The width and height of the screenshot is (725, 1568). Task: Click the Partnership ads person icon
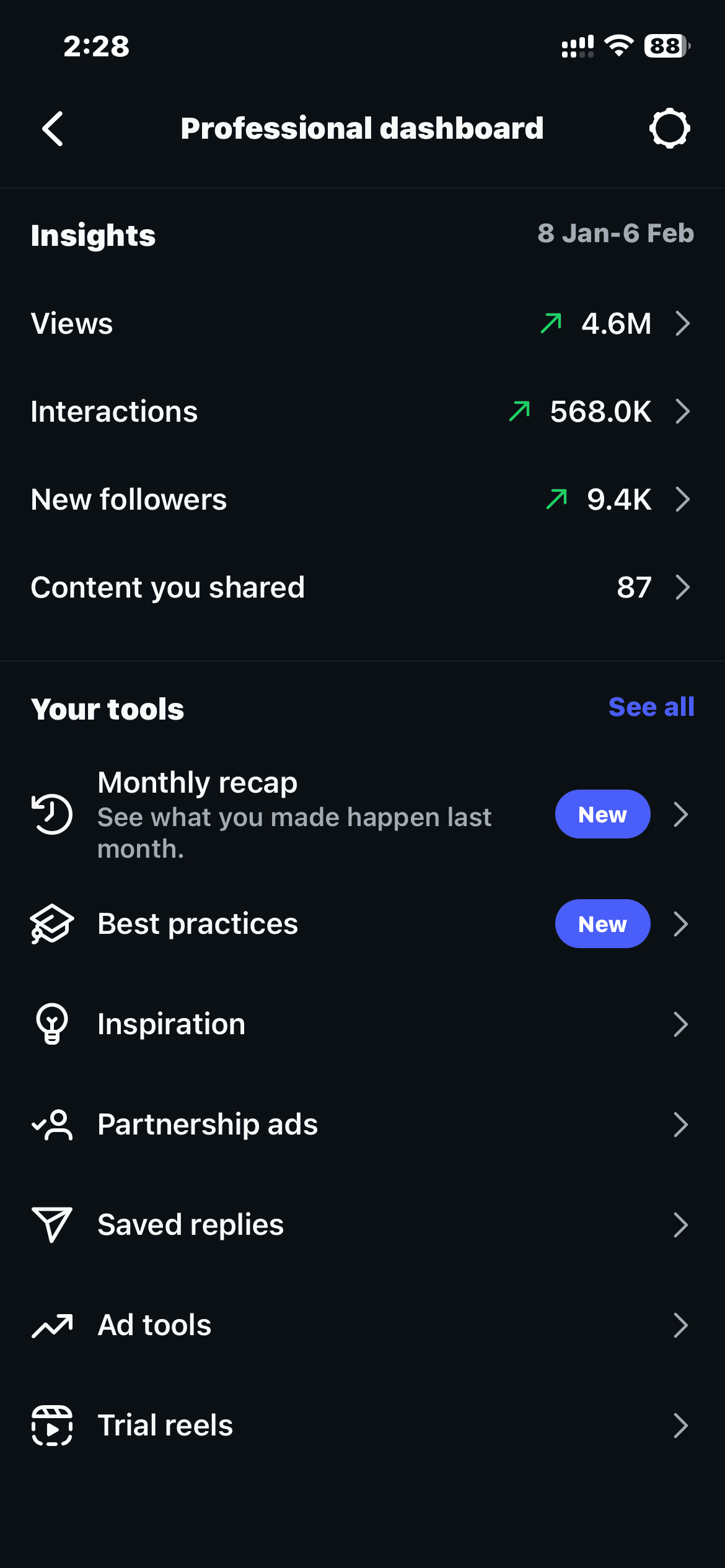[52, 1124]
